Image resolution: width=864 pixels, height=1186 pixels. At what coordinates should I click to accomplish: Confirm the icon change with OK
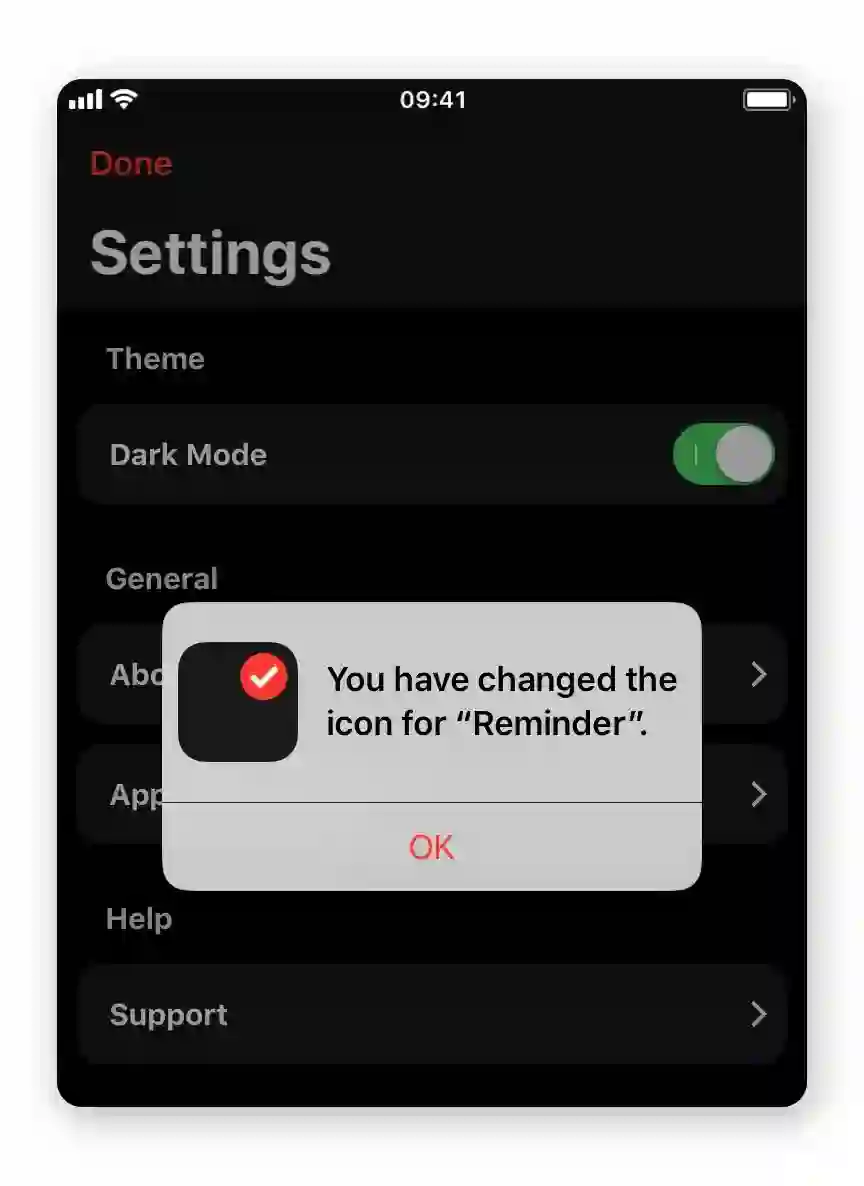click(x=431, y=847)
